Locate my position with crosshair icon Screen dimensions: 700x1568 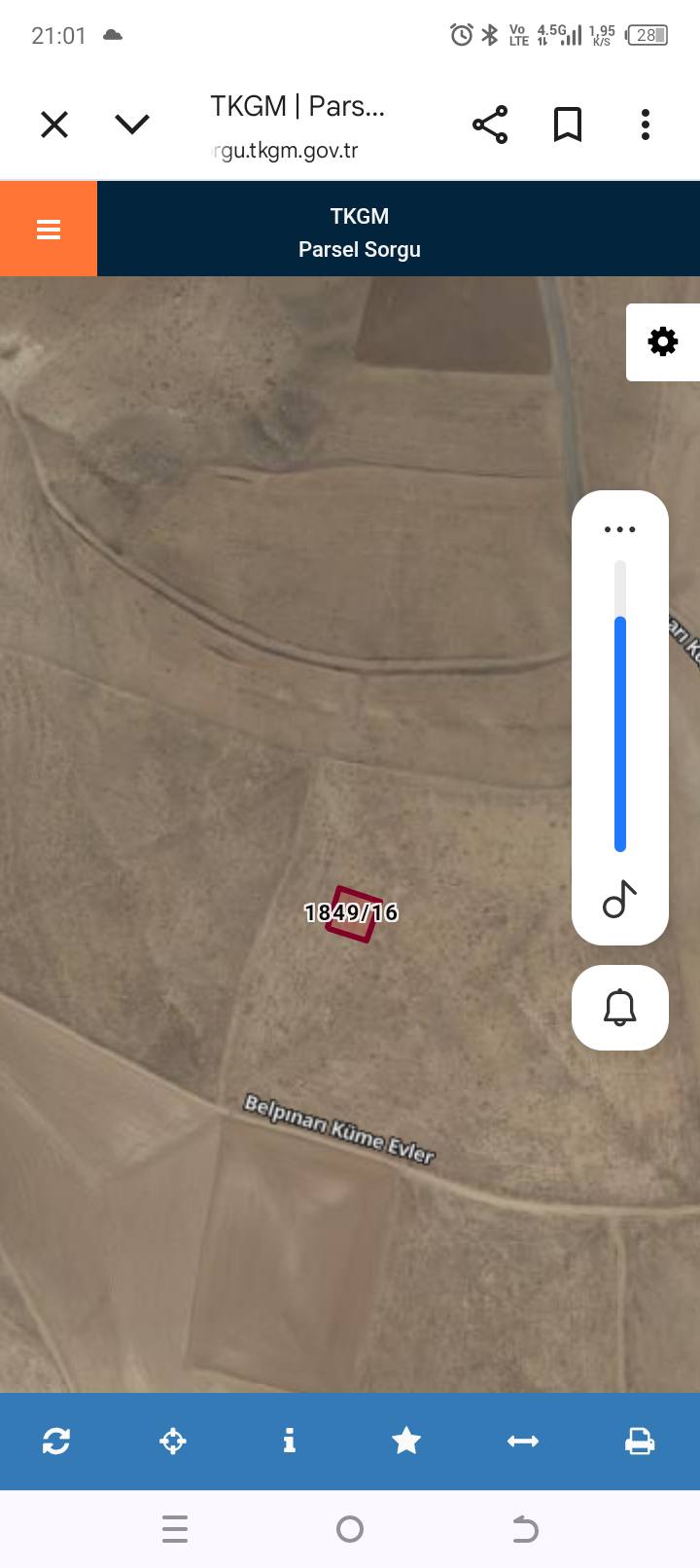pos(173,1441)
